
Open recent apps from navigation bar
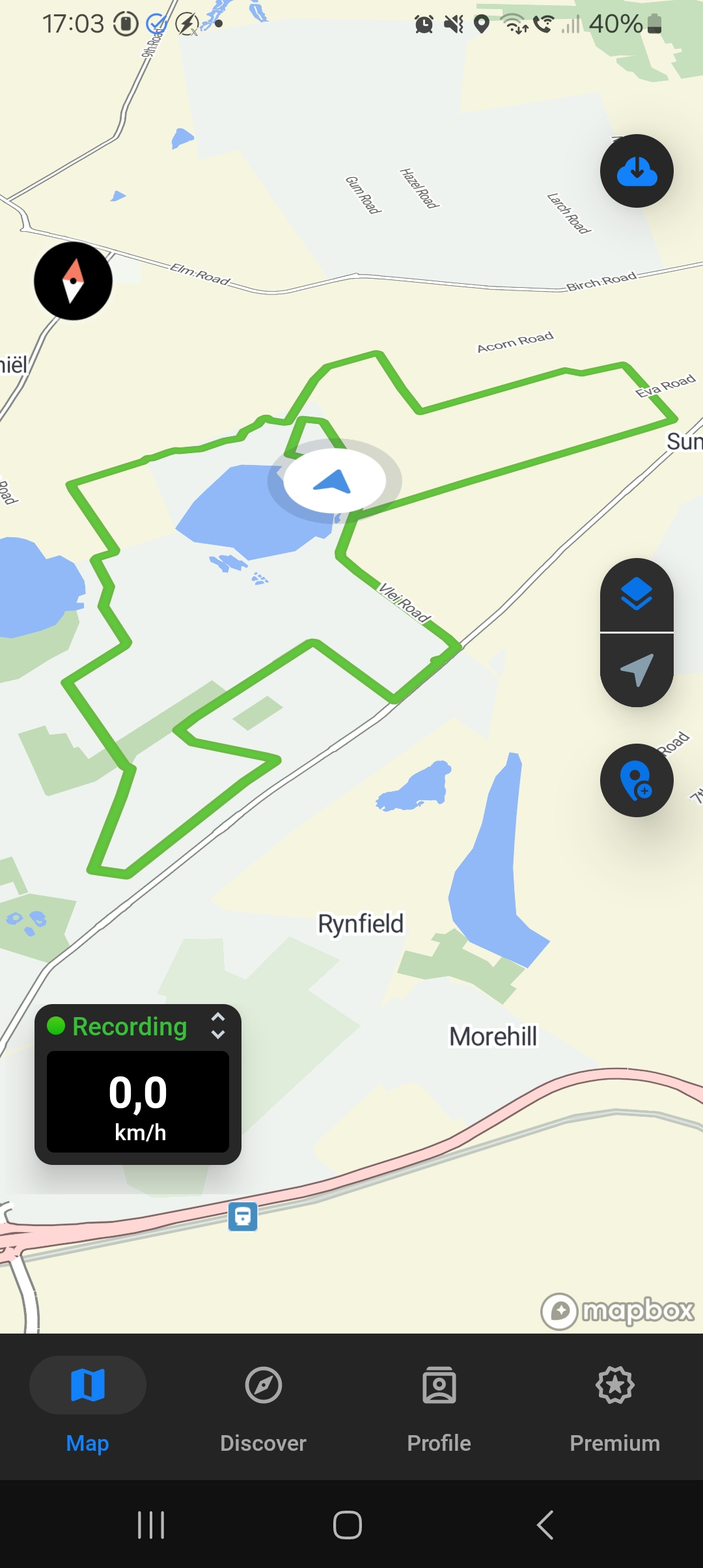tap(151, 1525)
